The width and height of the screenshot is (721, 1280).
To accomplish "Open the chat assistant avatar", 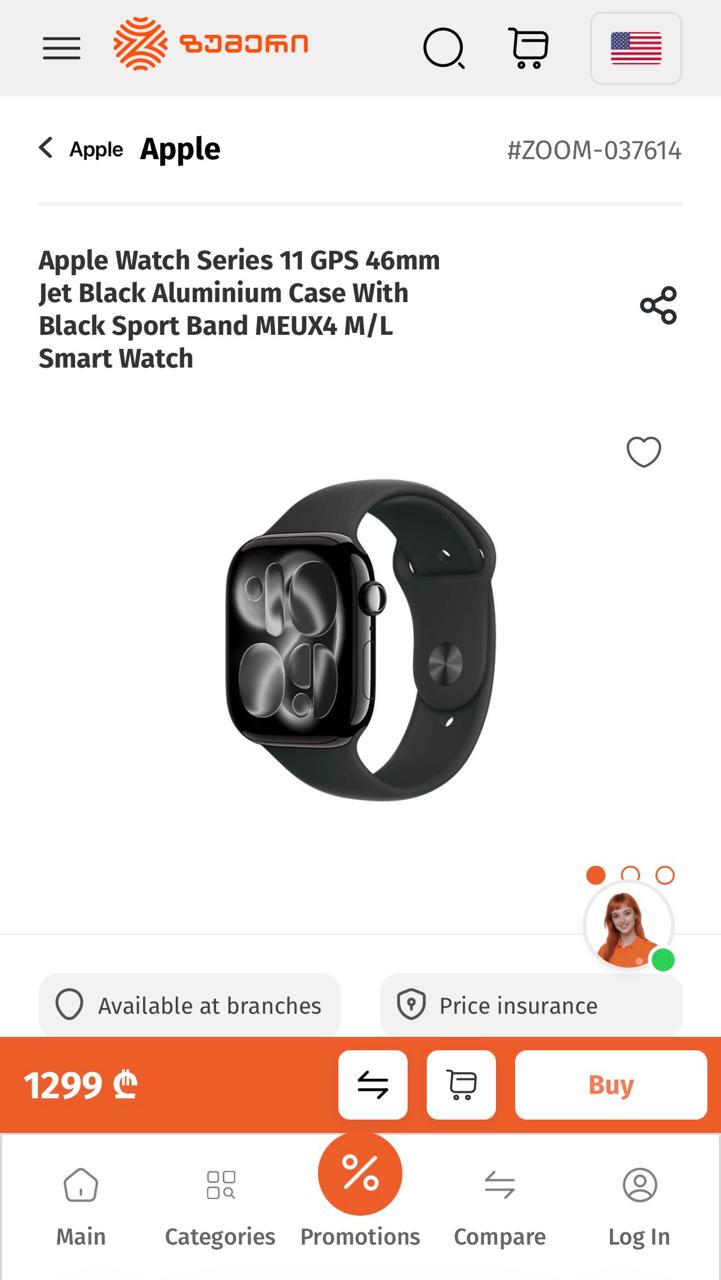I will (x=628, y=925).
